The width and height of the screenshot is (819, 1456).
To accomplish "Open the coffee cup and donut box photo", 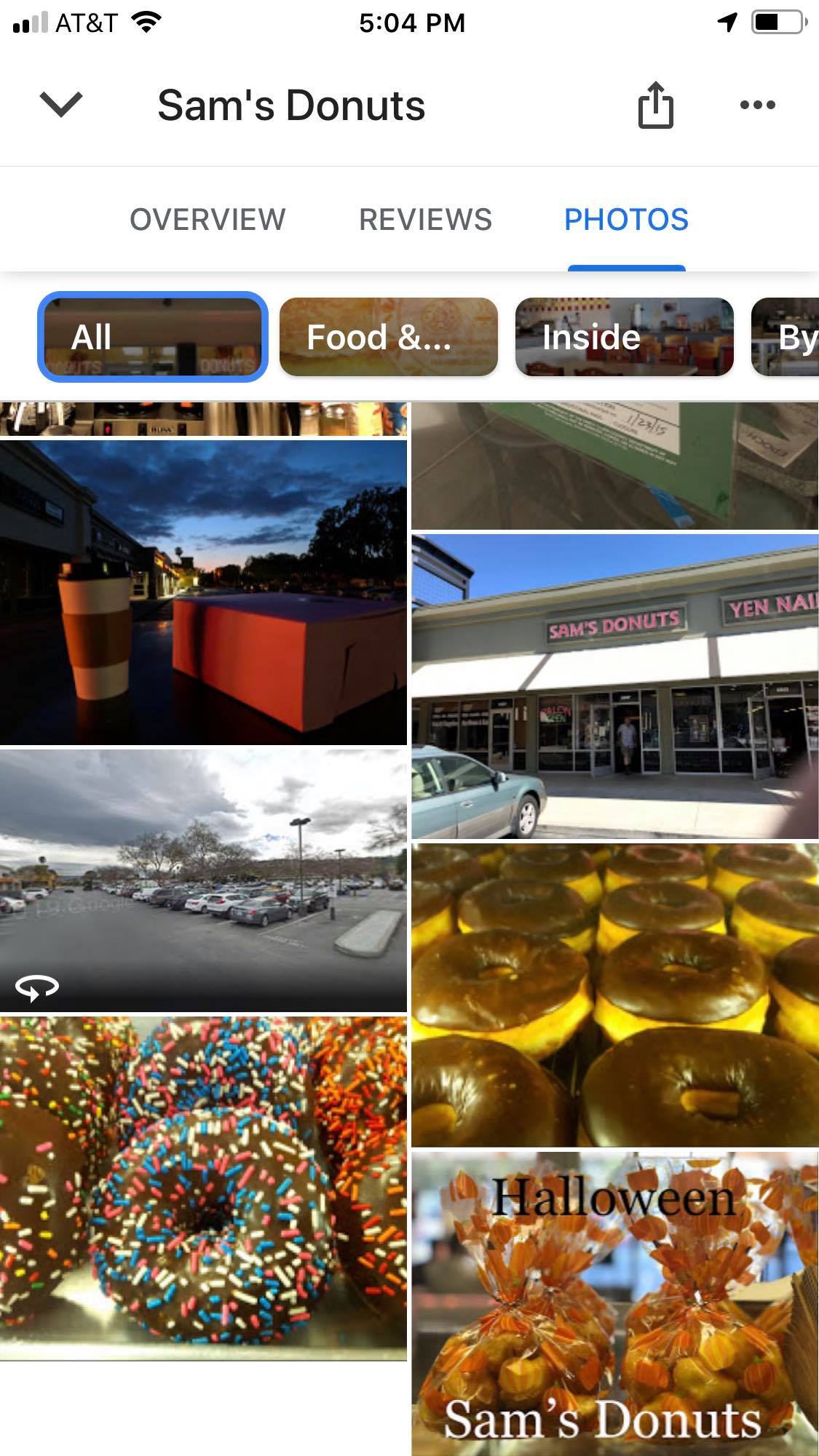I will point(203,592).
